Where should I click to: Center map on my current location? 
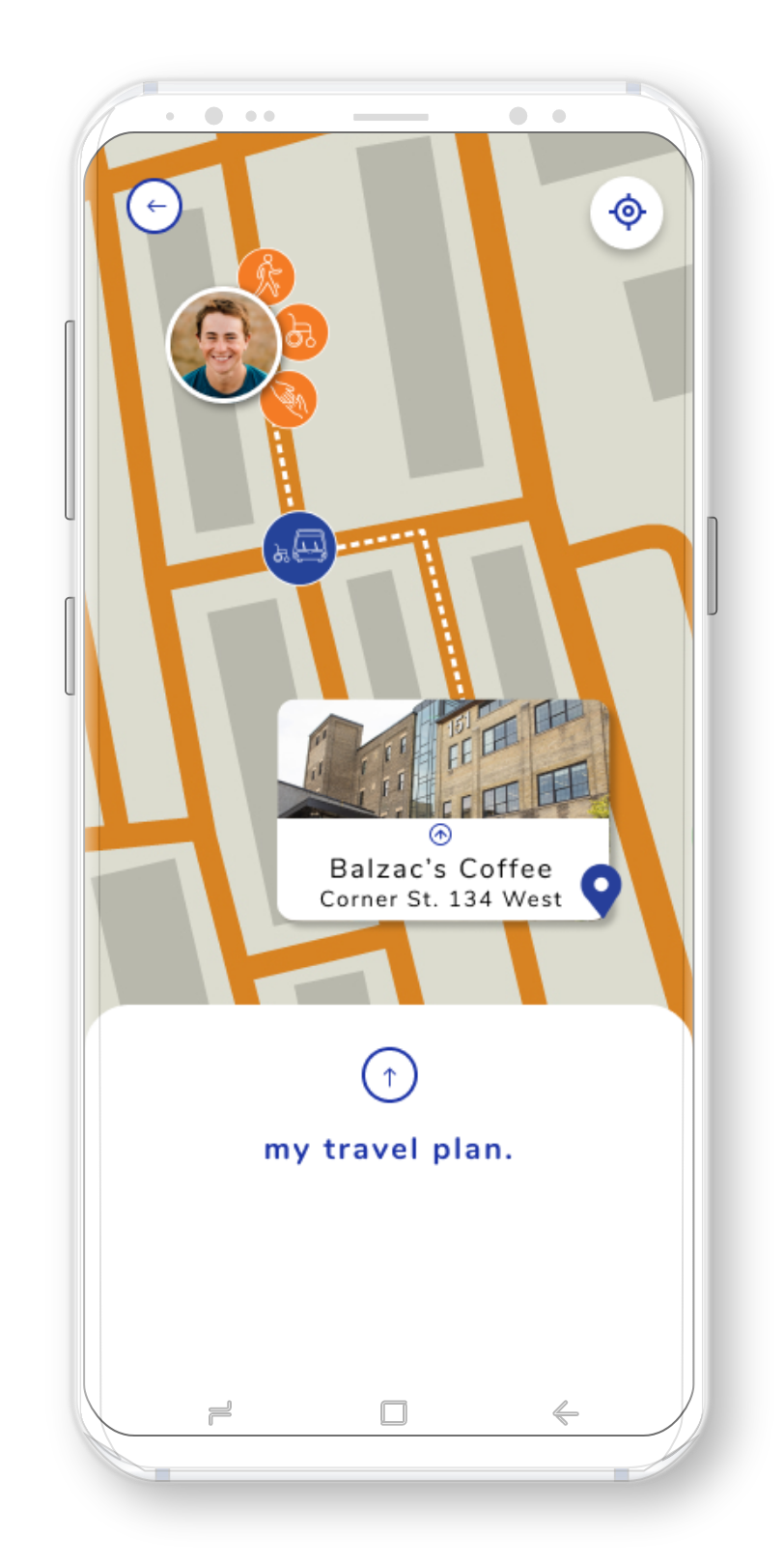627,212
